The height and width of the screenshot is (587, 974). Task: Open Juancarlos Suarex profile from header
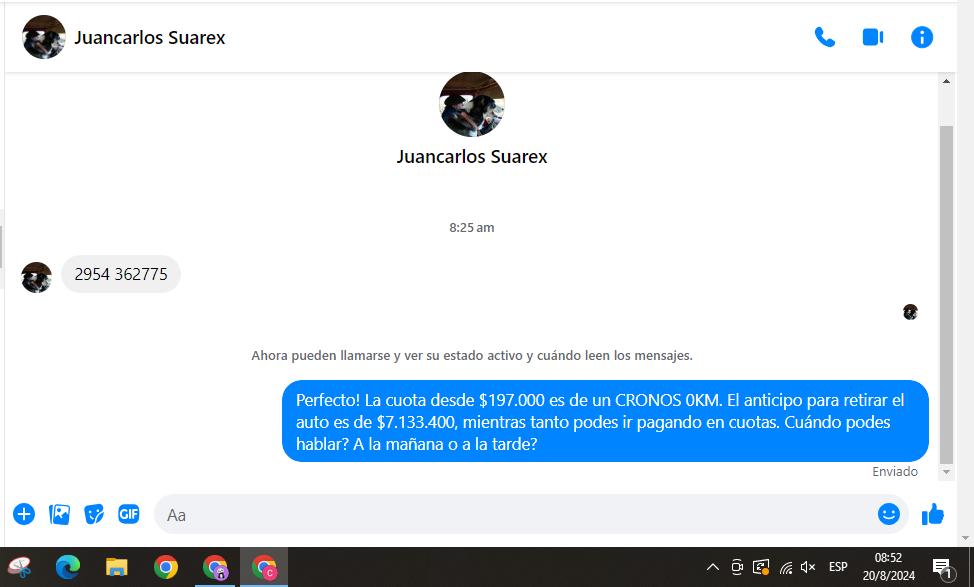click(150, 38)
